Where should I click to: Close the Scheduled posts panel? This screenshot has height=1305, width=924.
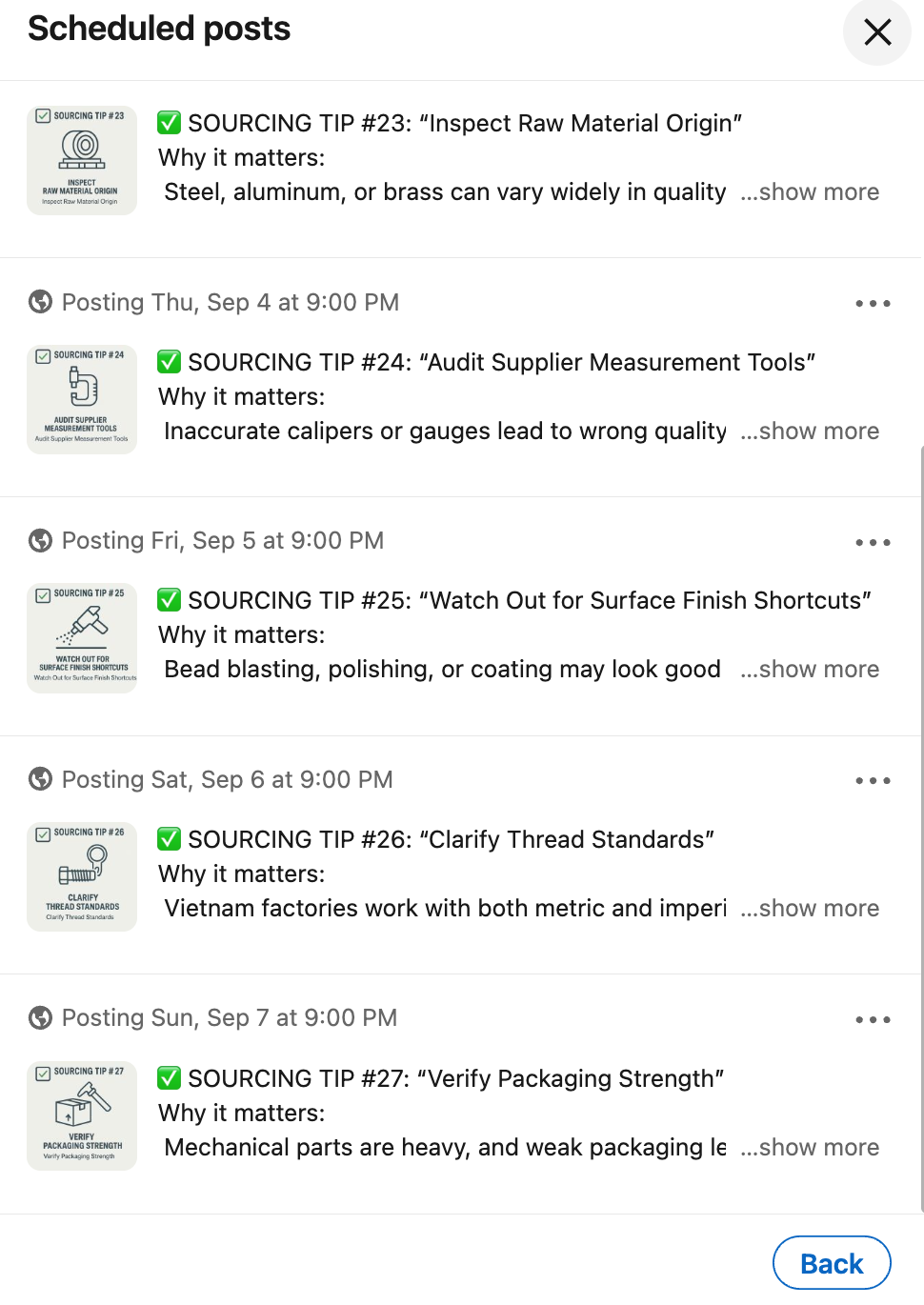point(876,32)
